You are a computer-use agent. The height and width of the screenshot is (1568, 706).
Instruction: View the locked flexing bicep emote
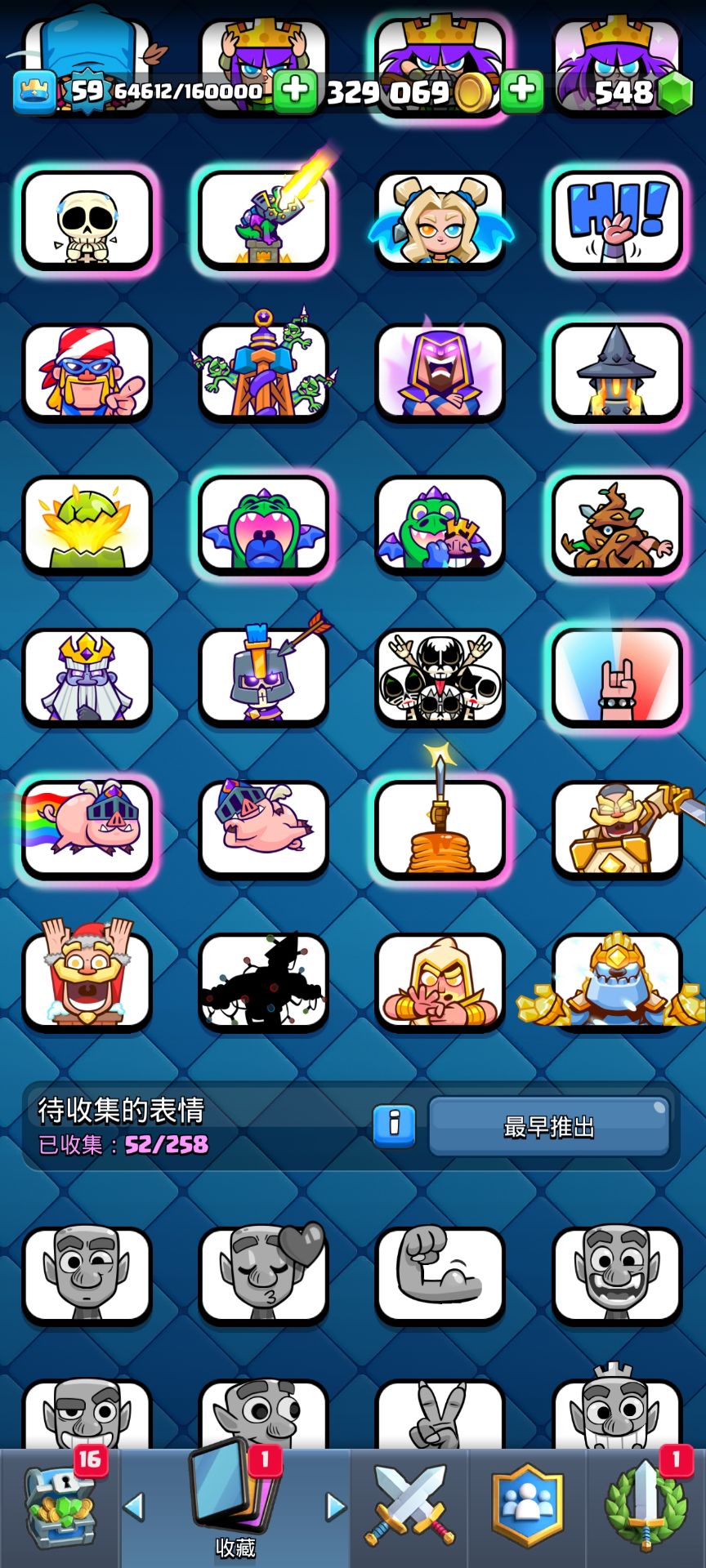440,1275
